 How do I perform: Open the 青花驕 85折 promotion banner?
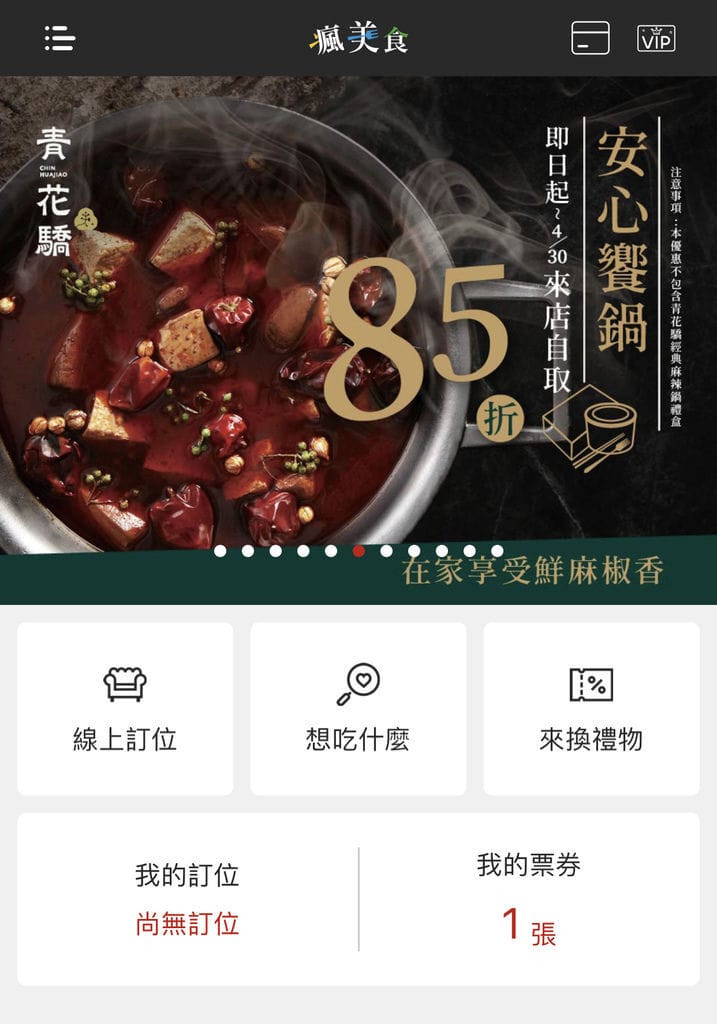[x=358, y=320]
